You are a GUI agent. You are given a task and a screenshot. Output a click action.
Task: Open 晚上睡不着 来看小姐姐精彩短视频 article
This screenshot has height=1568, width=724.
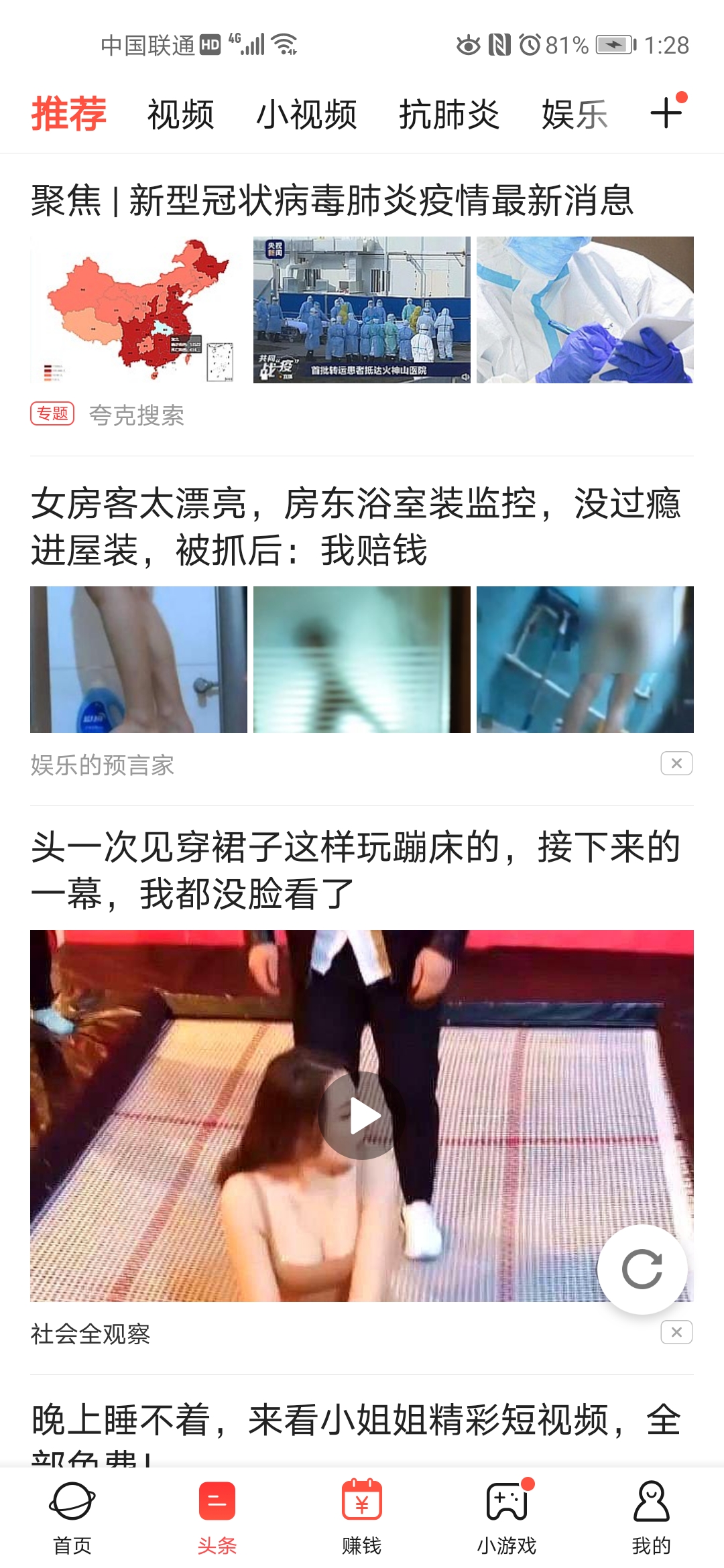click(355, 1422)
